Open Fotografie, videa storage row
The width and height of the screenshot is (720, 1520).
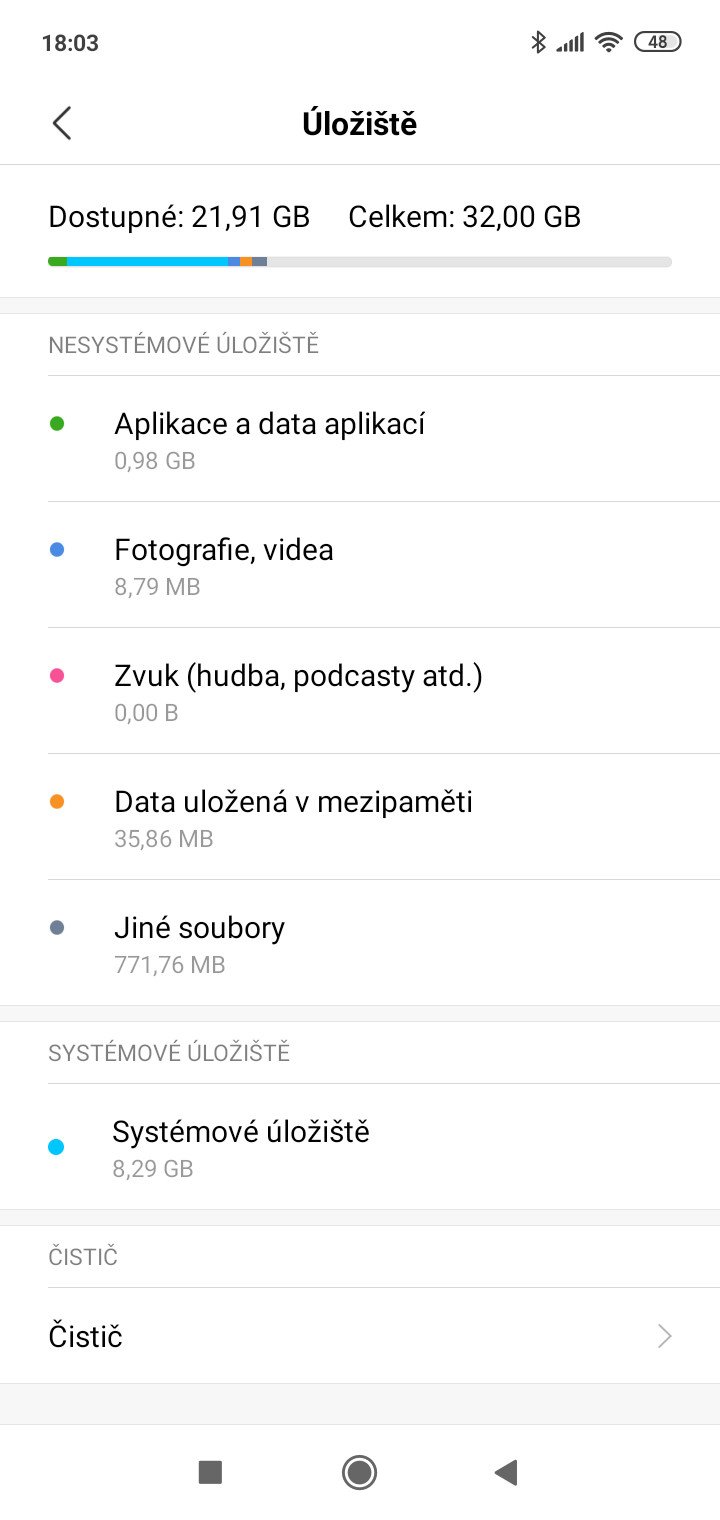360,565
